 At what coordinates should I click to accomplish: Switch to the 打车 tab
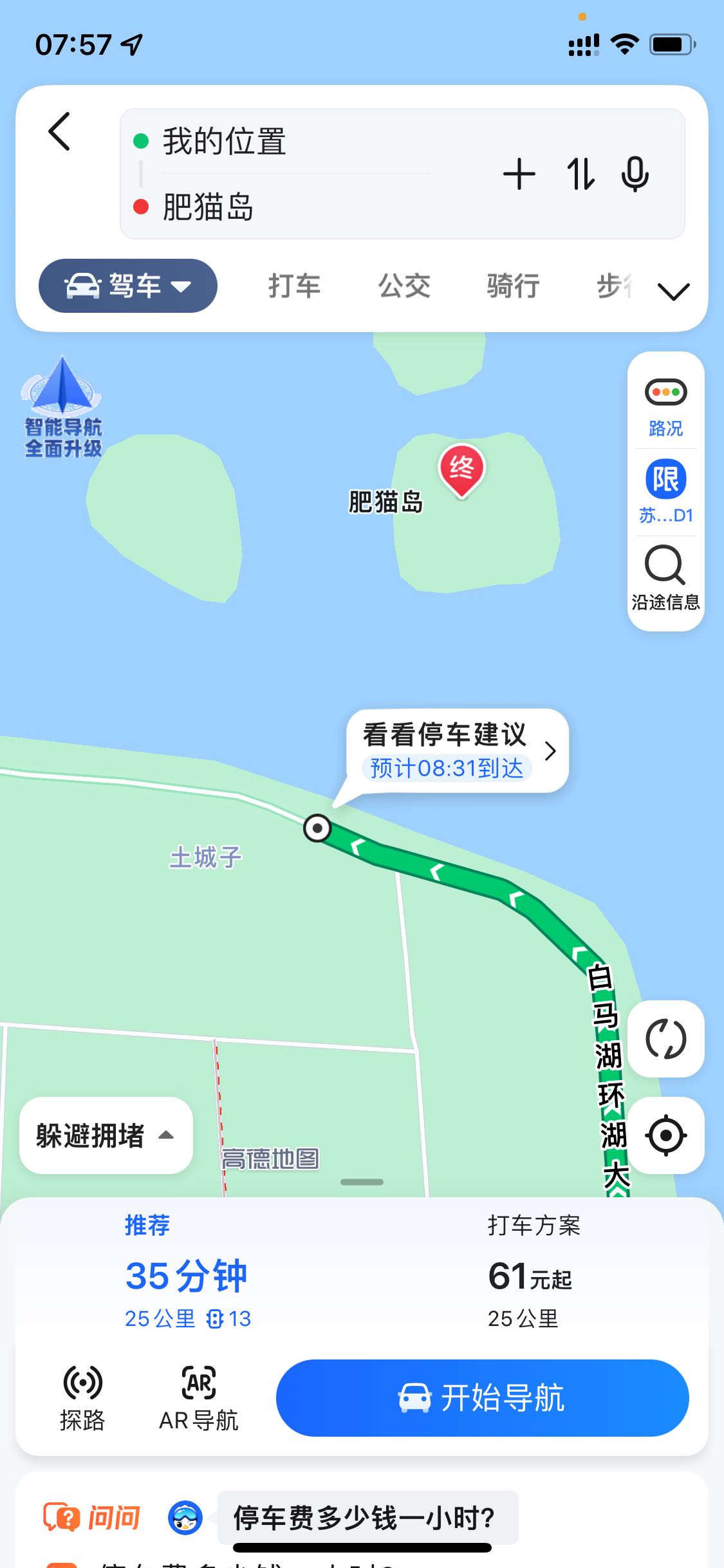pyautogui.click(x=294, y=286)
